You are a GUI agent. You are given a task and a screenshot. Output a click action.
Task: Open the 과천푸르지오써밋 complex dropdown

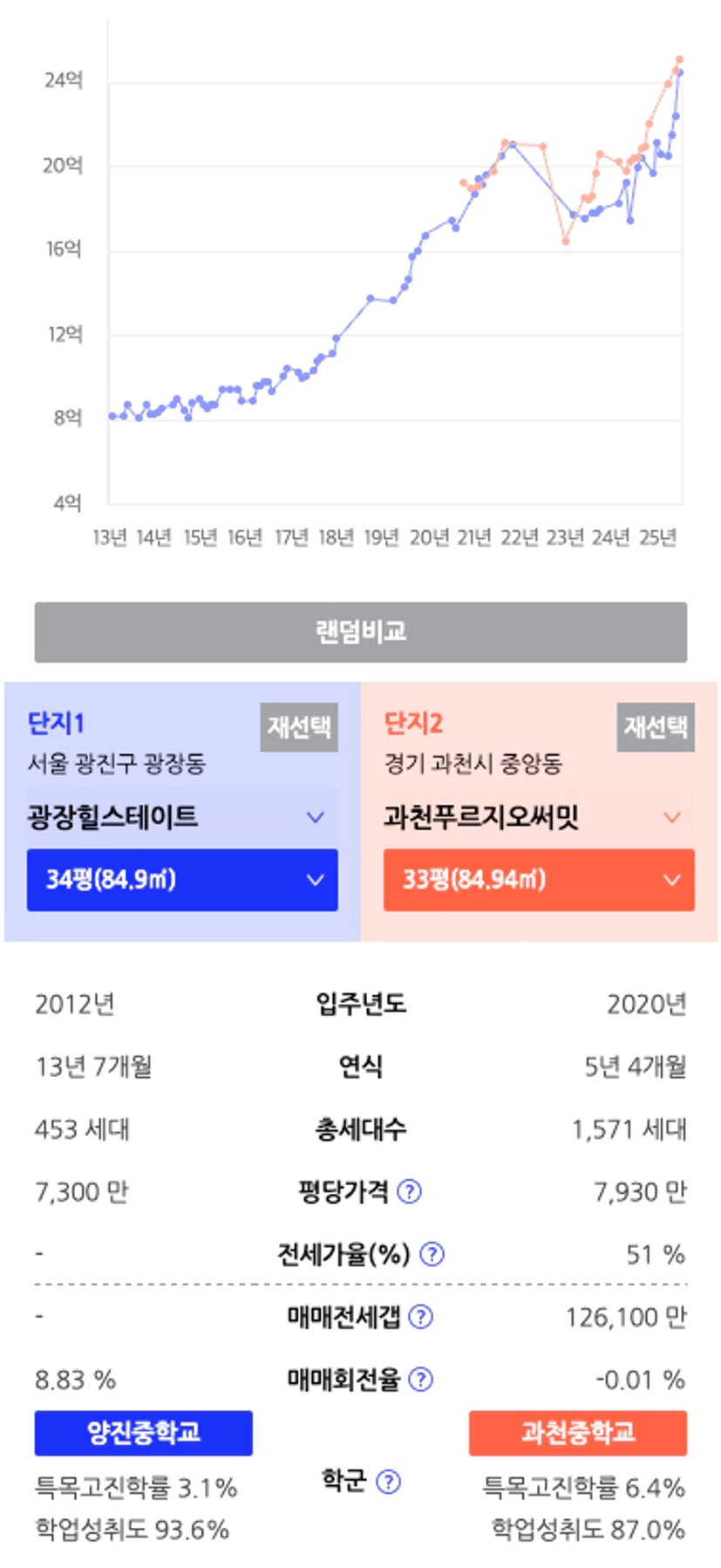tap(539, 817)
